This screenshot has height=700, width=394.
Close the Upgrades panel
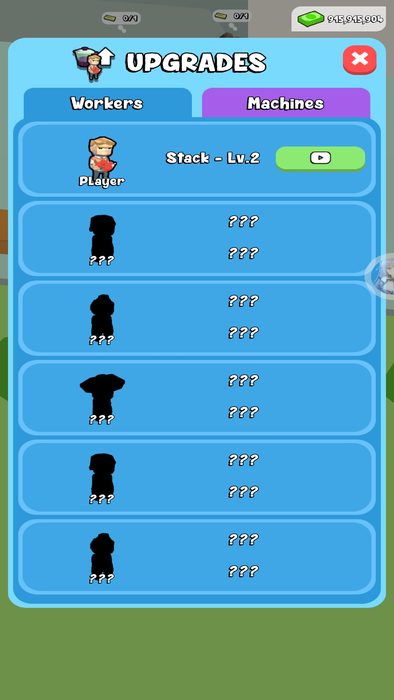[x=359, y=60]
